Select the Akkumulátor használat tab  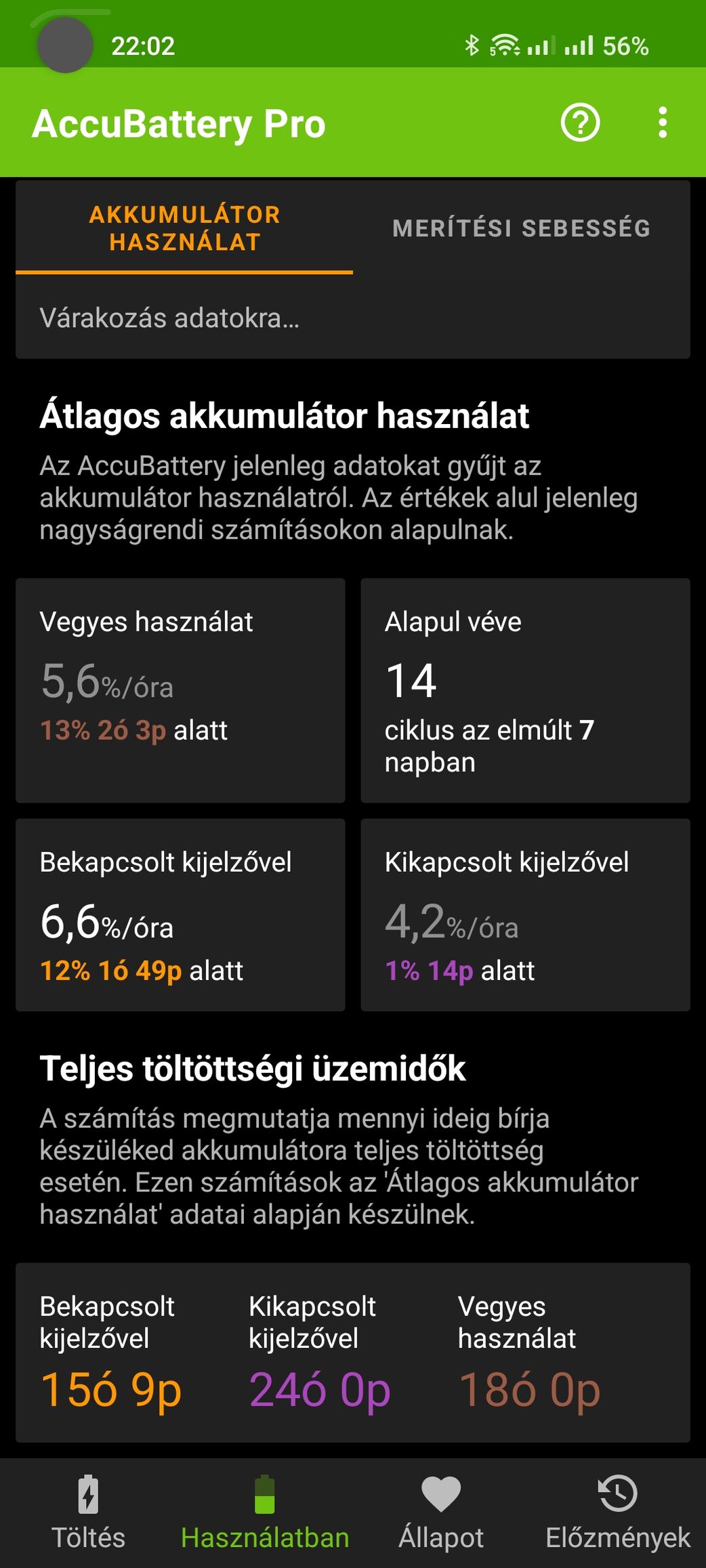coord(184,228)
